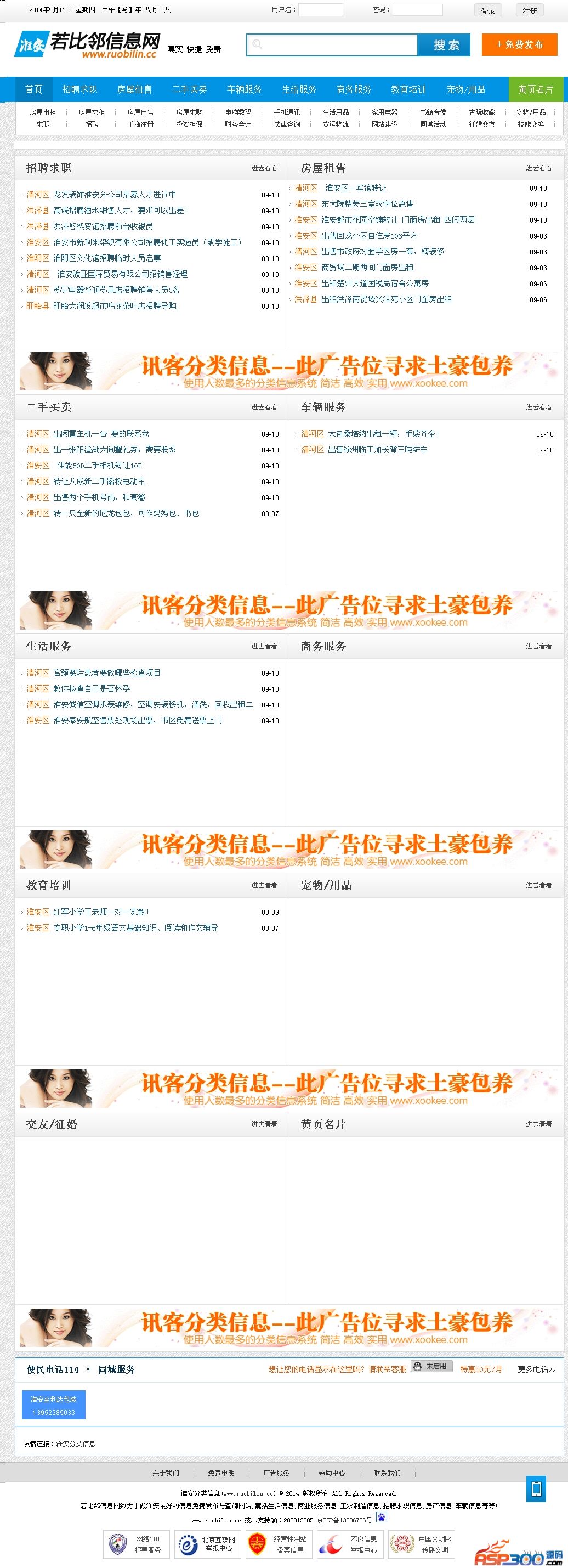568x1568 pixels.
Task: Open the 关于我们 footer link
Action: [166, 1473]
